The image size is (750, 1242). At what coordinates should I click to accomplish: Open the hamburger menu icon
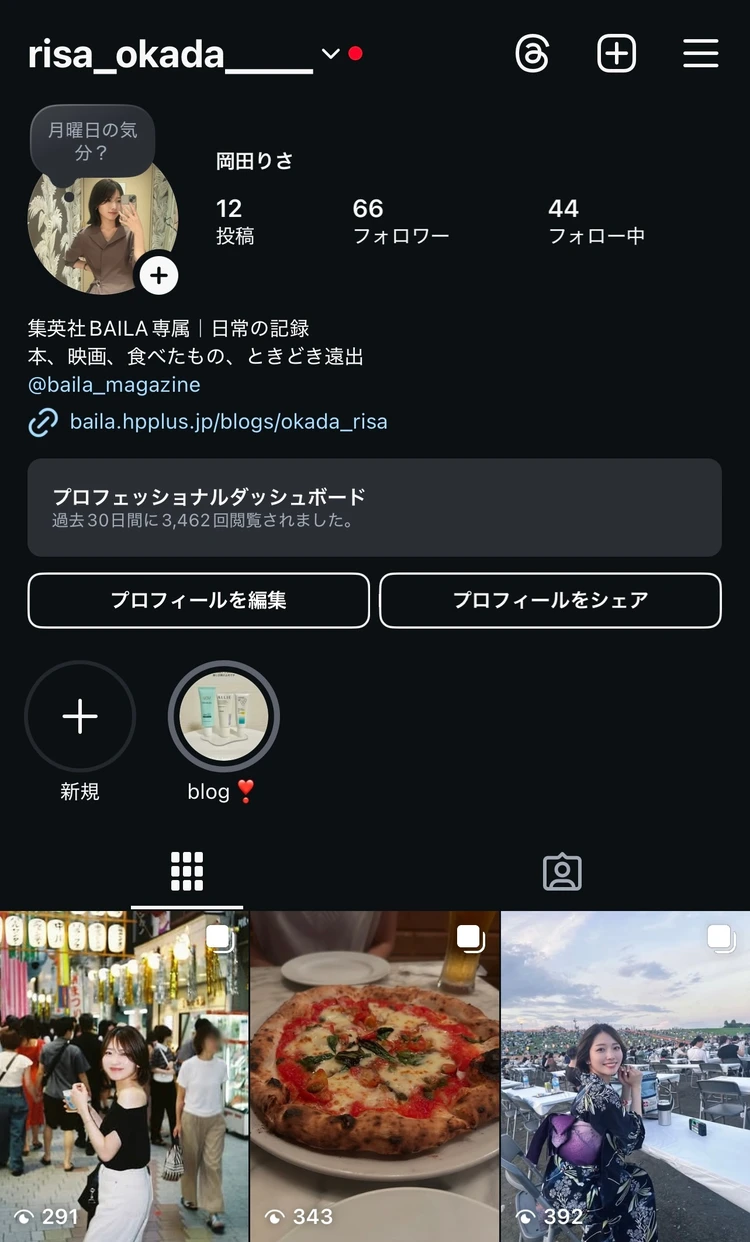point(700,53)
